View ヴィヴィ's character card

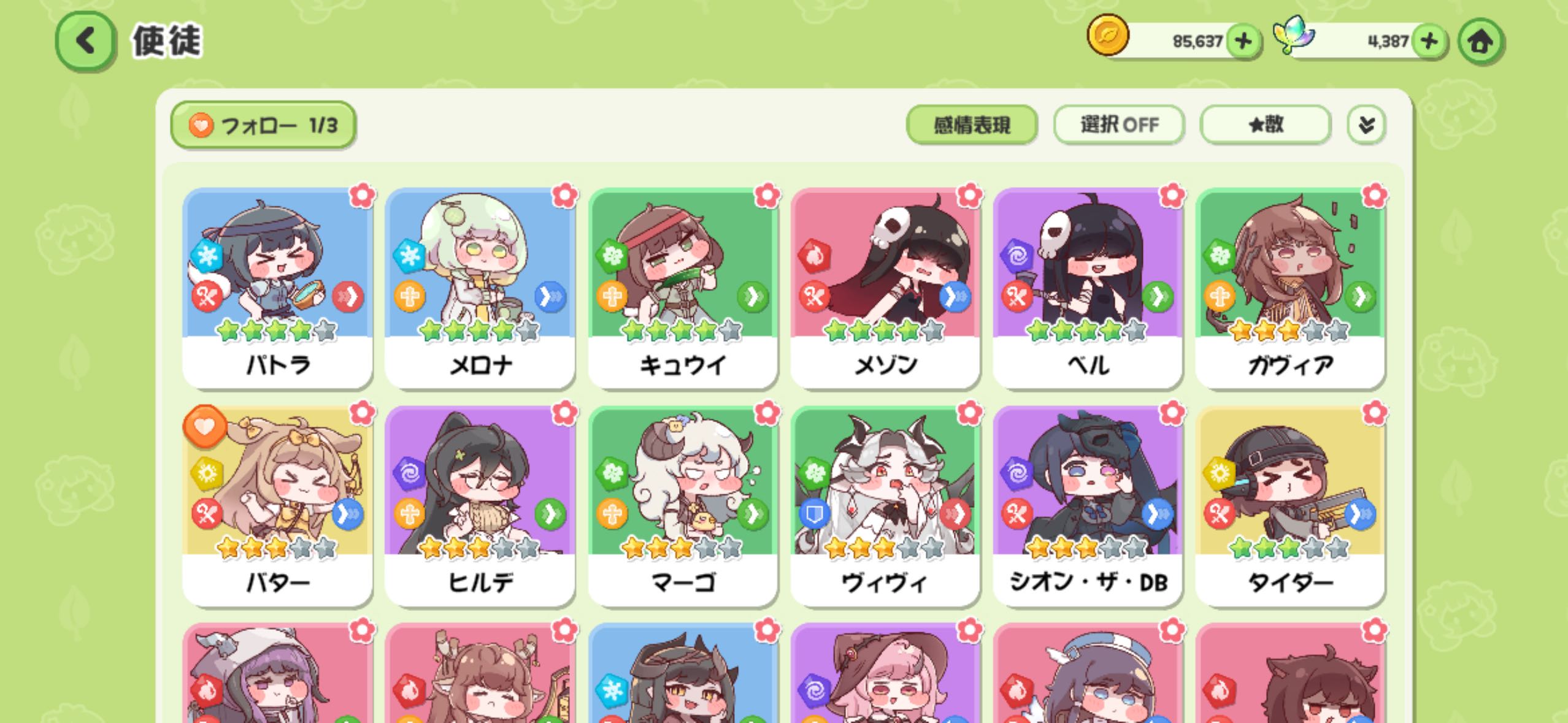(885, 506)
